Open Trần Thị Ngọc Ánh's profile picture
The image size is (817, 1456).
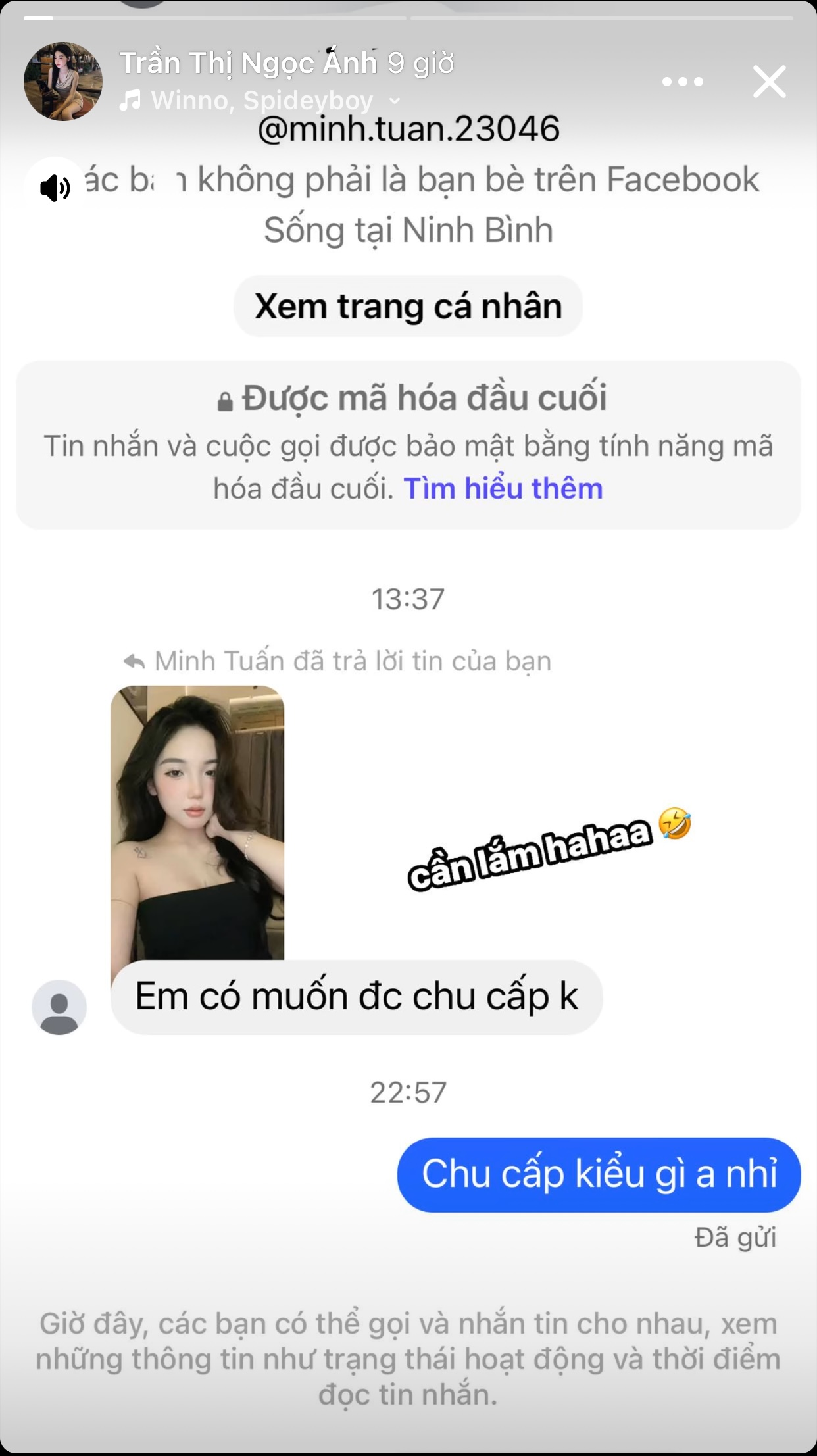point(63,82)
